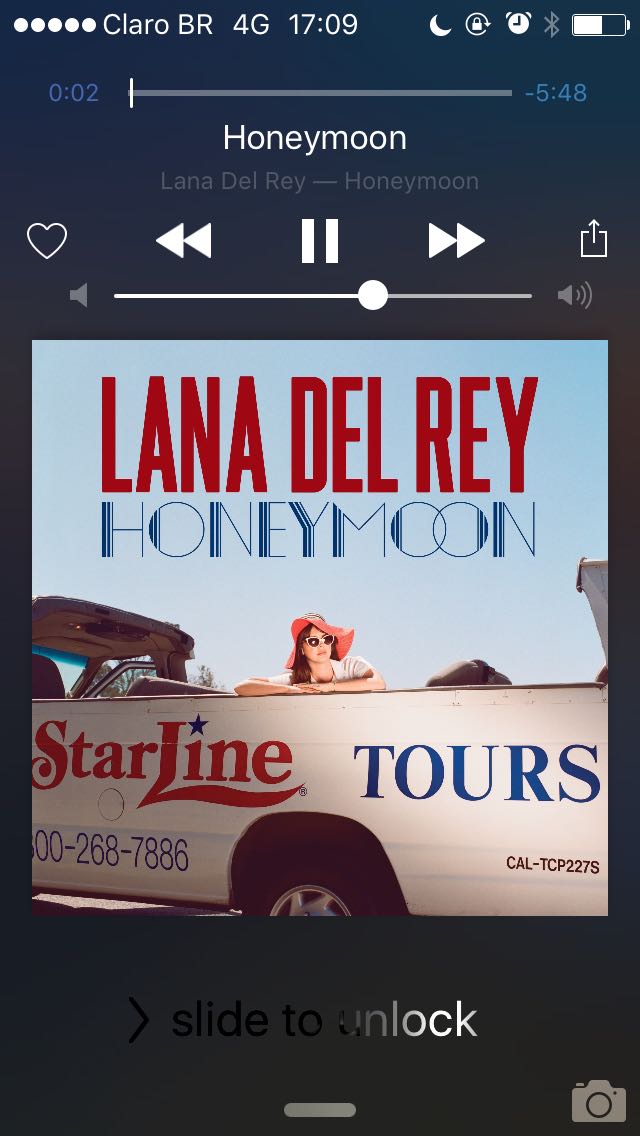Pause the song Honeymoon
Screen dimensions: 640x1136
[320, 241]
